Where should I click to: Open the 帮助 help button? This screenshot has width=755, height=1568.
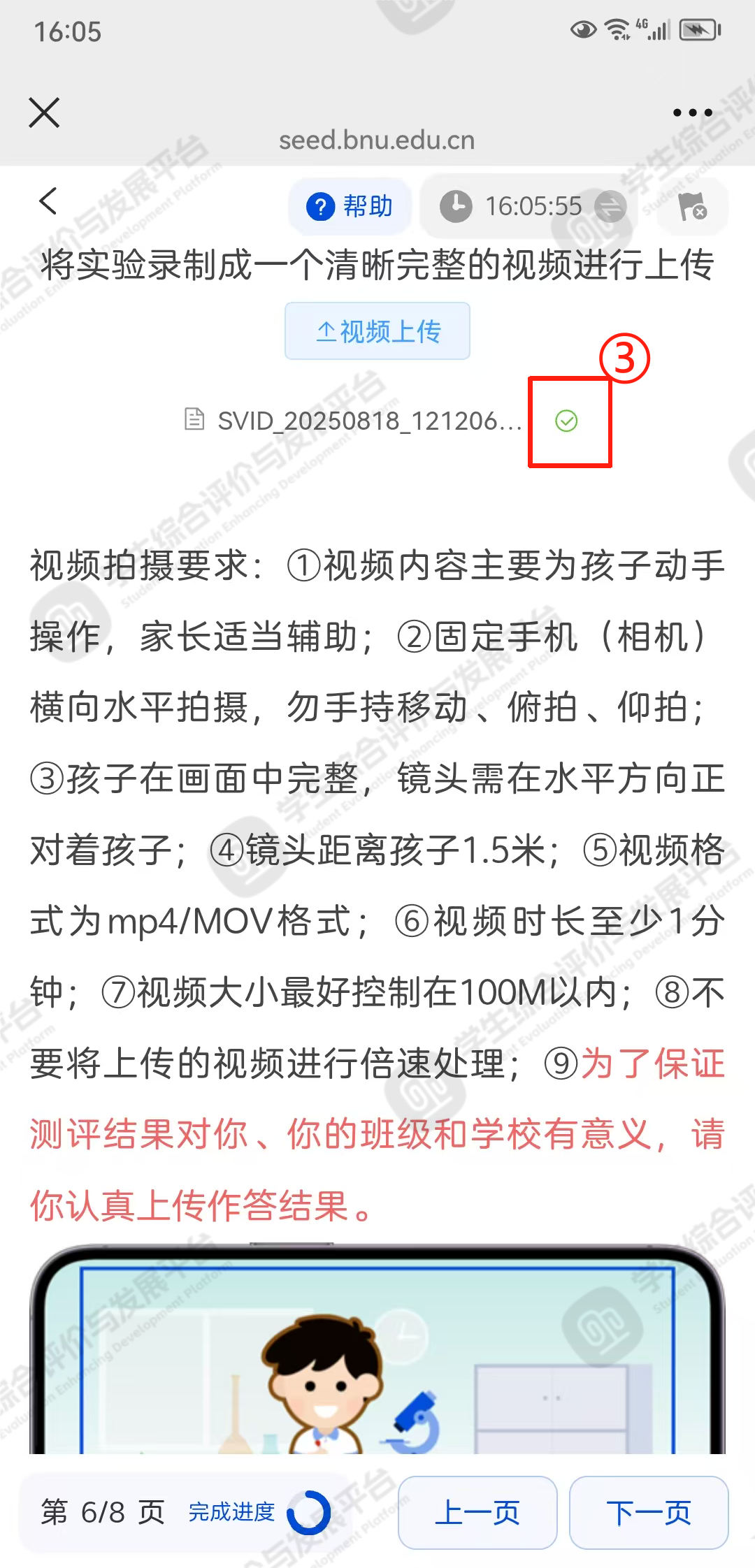tap(350, 207)
